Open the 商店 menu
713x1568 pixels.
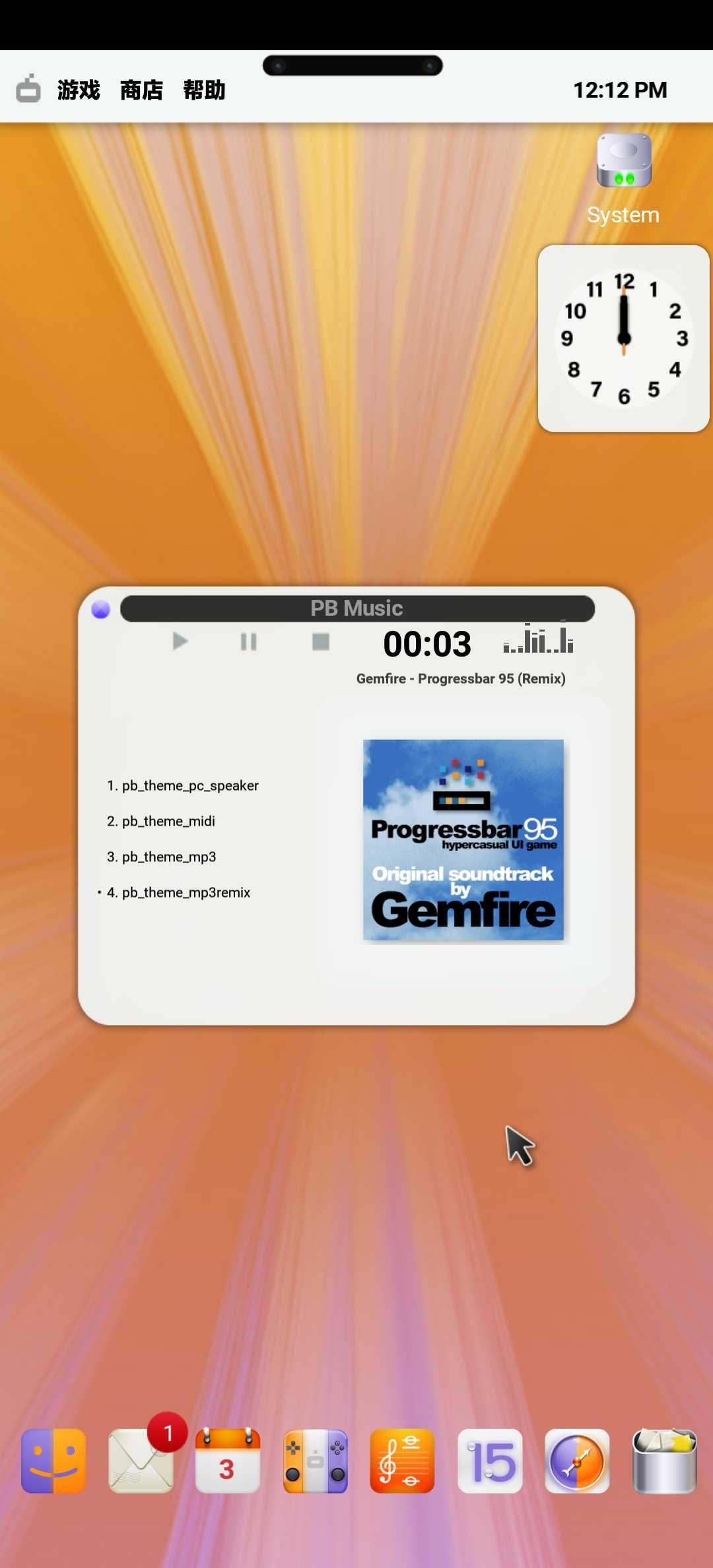pos(141,90)
